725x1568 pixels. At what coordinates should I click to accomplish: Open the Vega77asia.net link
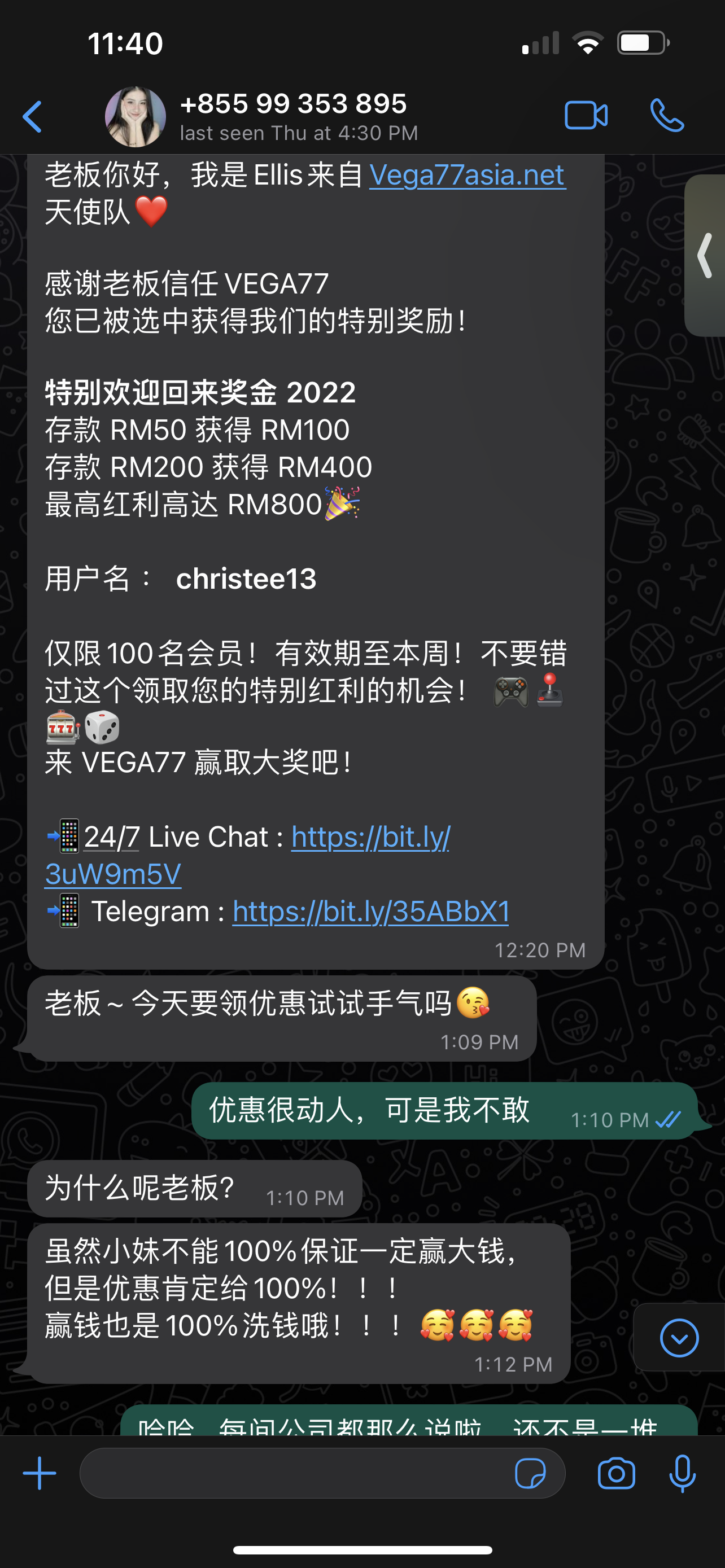coord(468,176)
